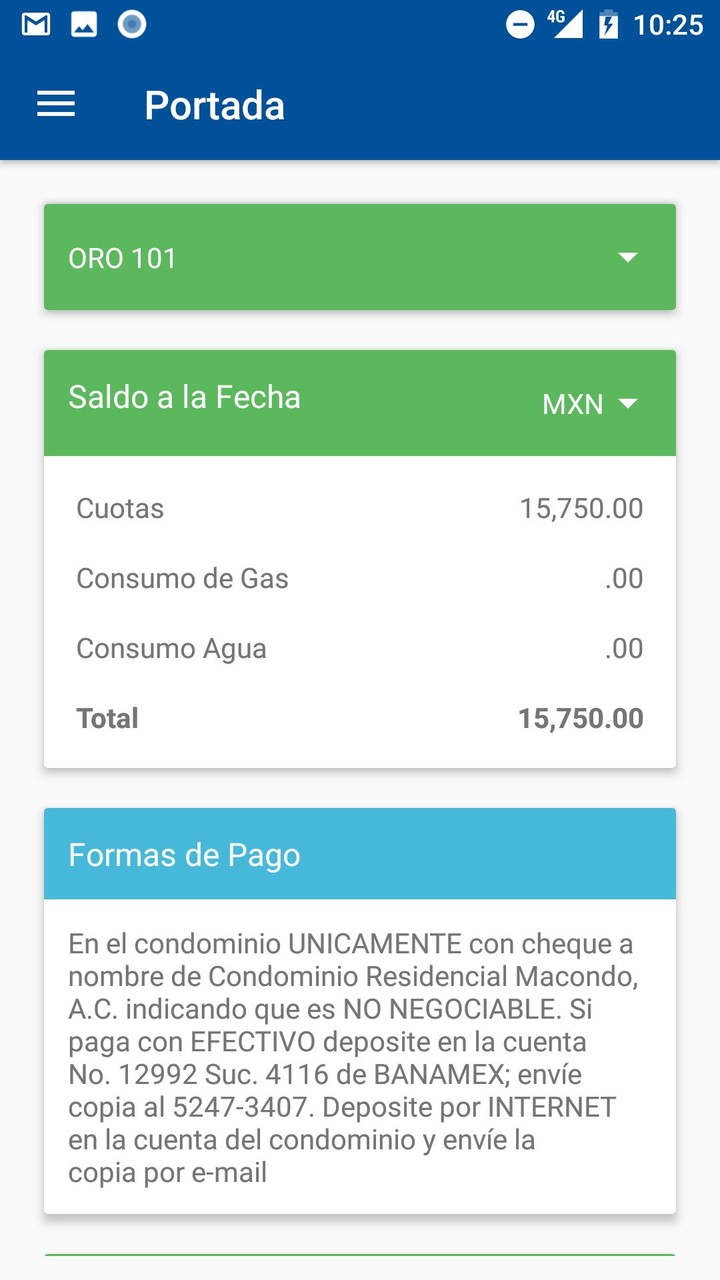Open the Gmail notification icon

[x=34, y=24]
